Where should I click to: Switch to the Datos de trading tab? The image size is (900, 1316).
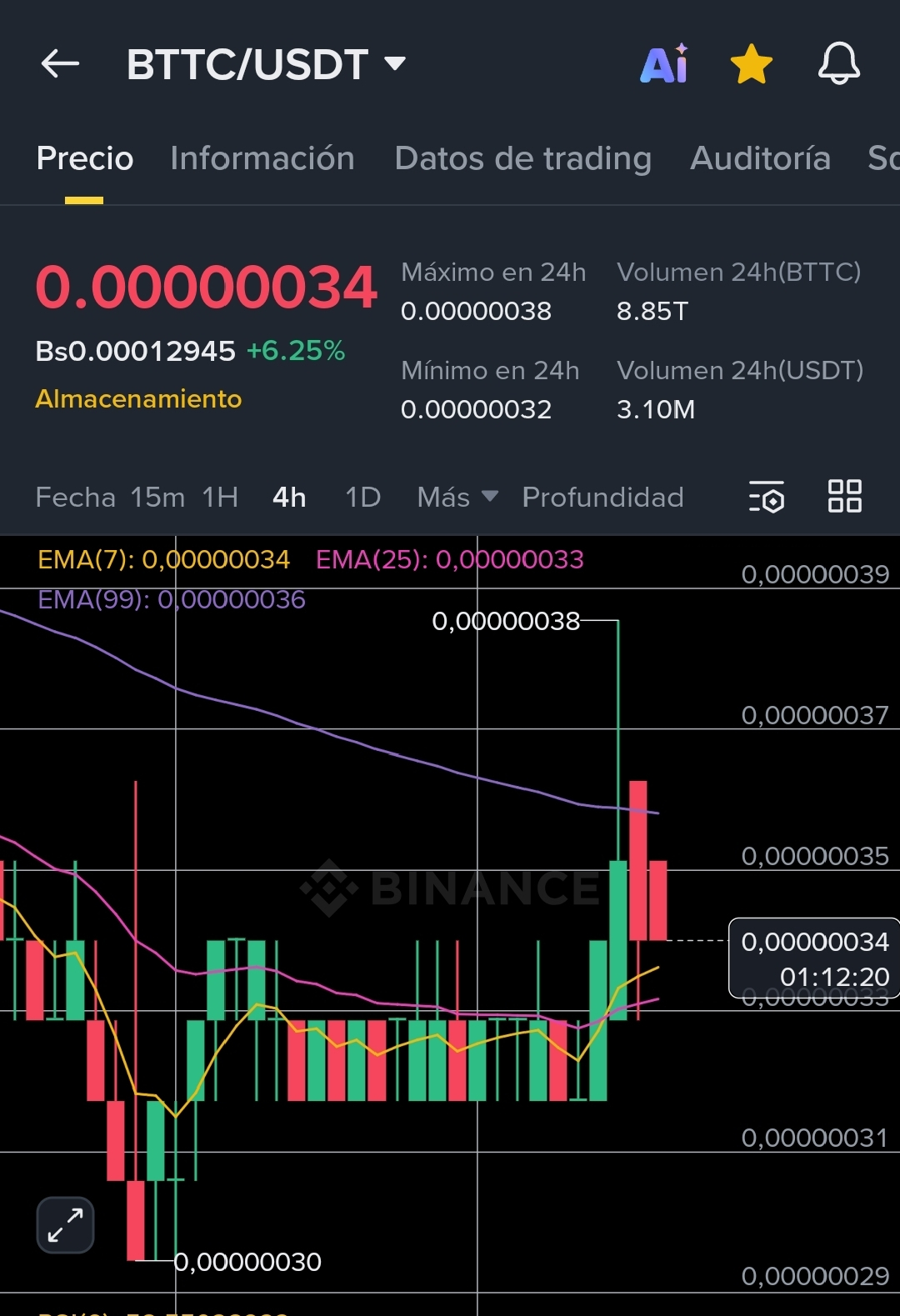click(522, 158)
